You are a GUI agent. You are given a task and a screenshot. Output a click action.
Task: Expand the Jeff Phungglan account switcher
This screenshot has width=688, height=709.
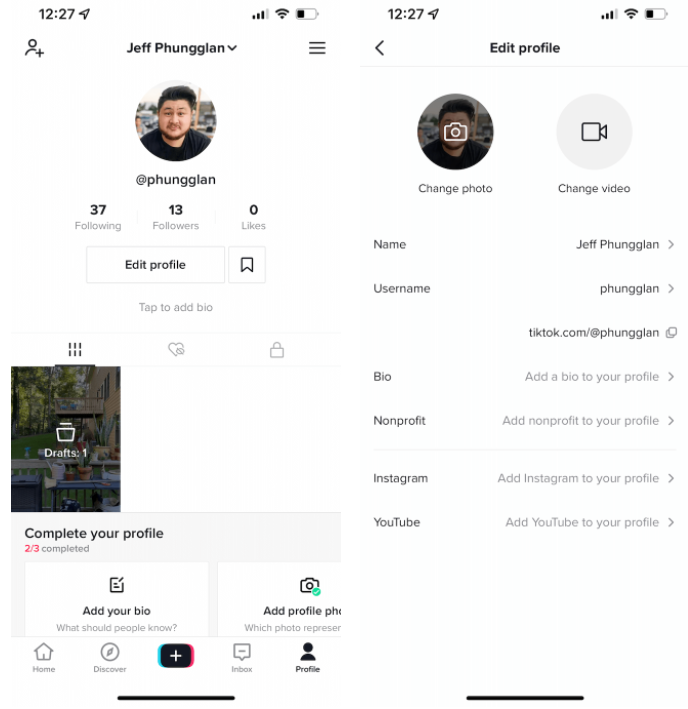[181, 48]
